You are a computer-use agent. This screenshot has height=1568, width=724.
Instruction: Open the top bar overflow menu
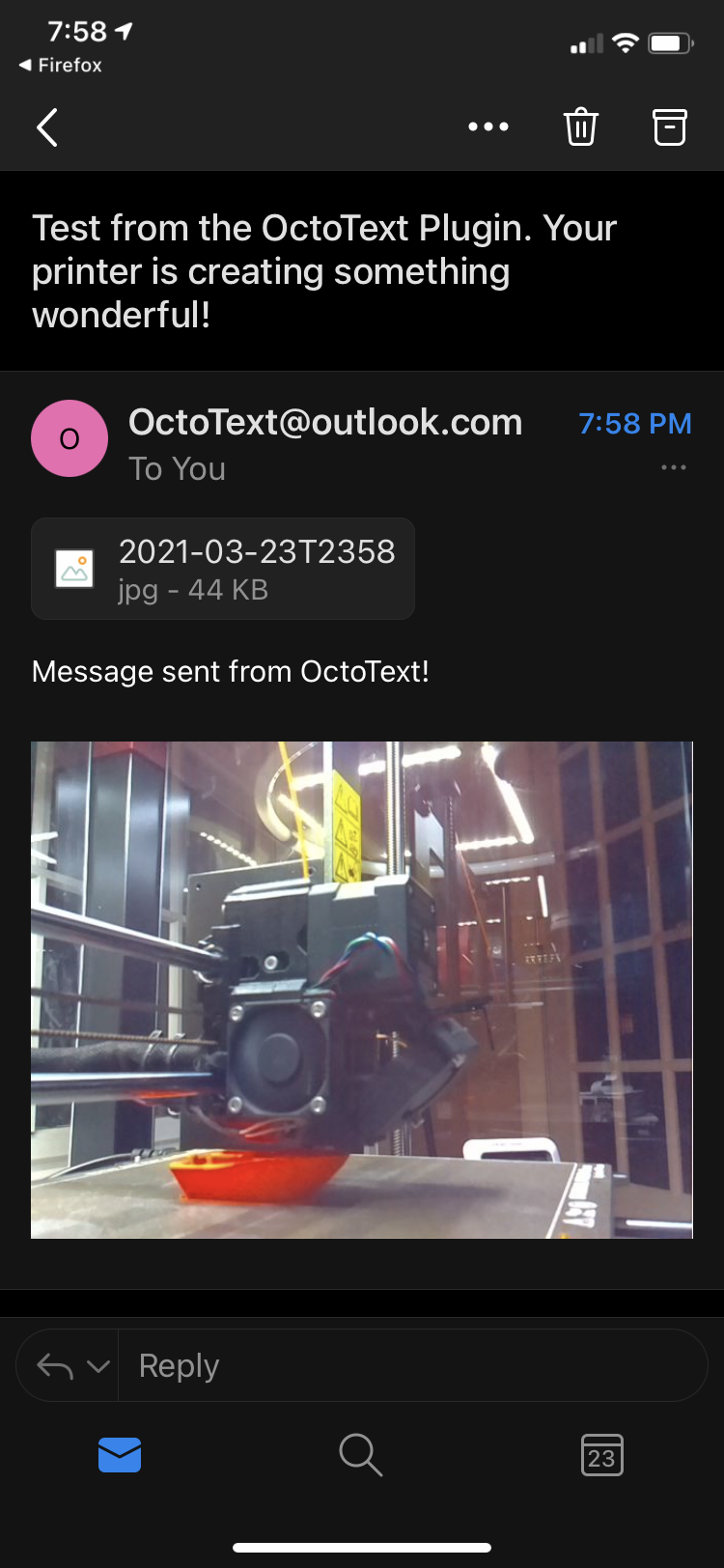click(x=488, y=126)
